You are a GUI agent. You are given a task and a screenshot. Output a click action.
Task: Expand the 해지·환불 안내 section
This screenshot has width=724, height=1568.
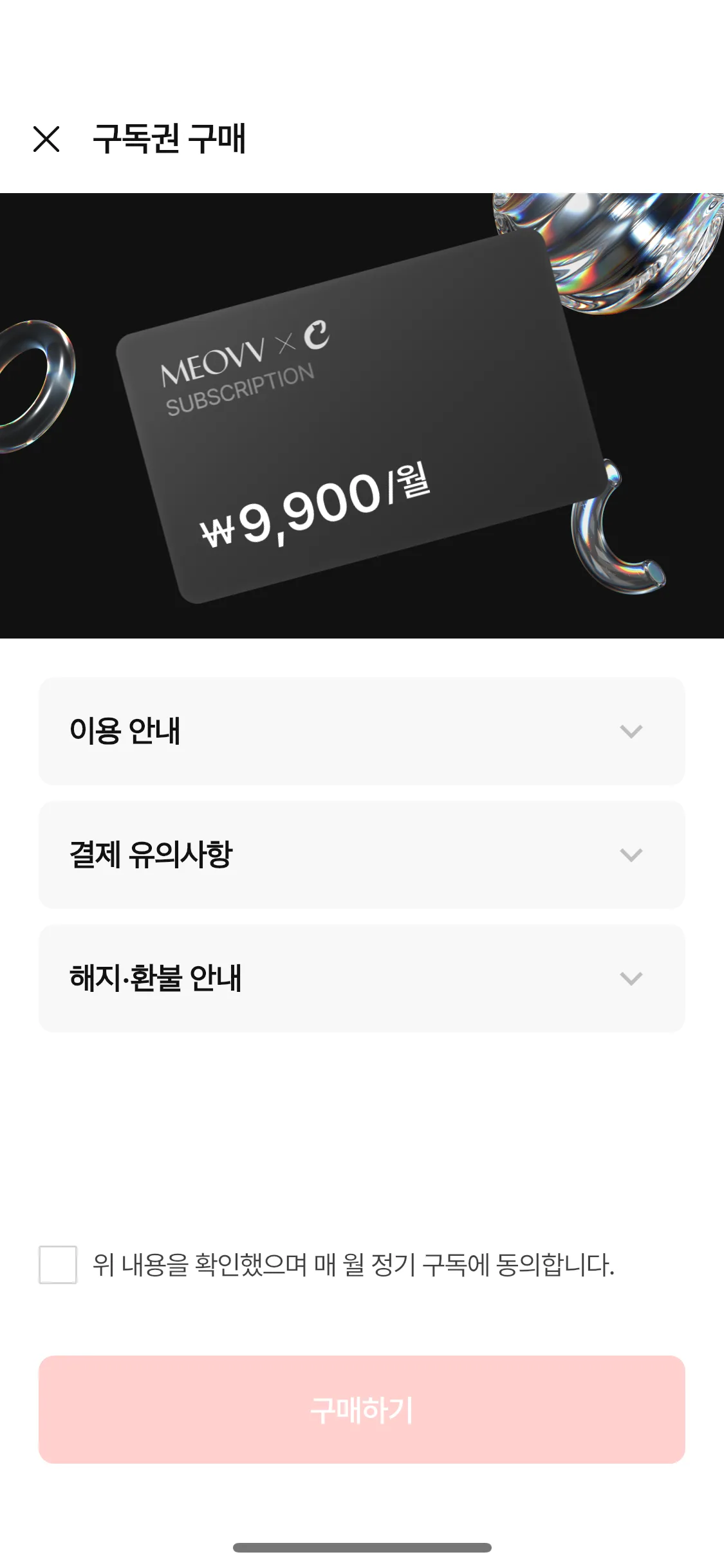click(362, 978)
